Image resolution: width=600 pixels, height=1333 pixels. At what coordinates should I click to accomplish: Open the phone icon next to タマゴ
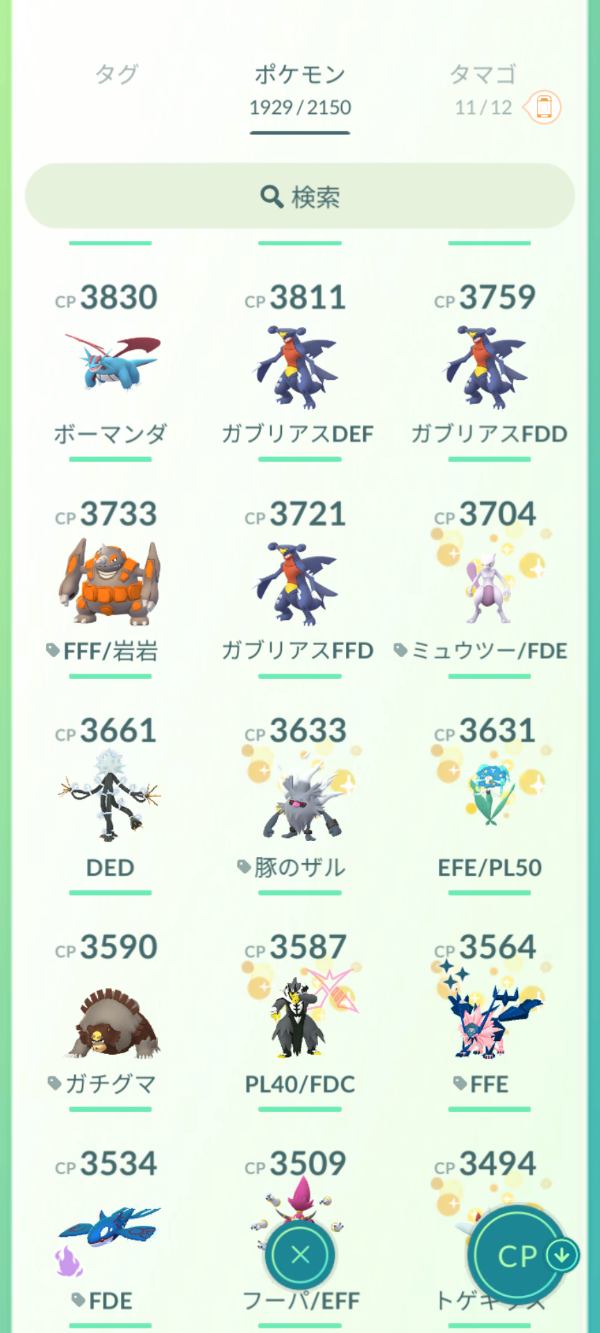click(x=545, y=107)
